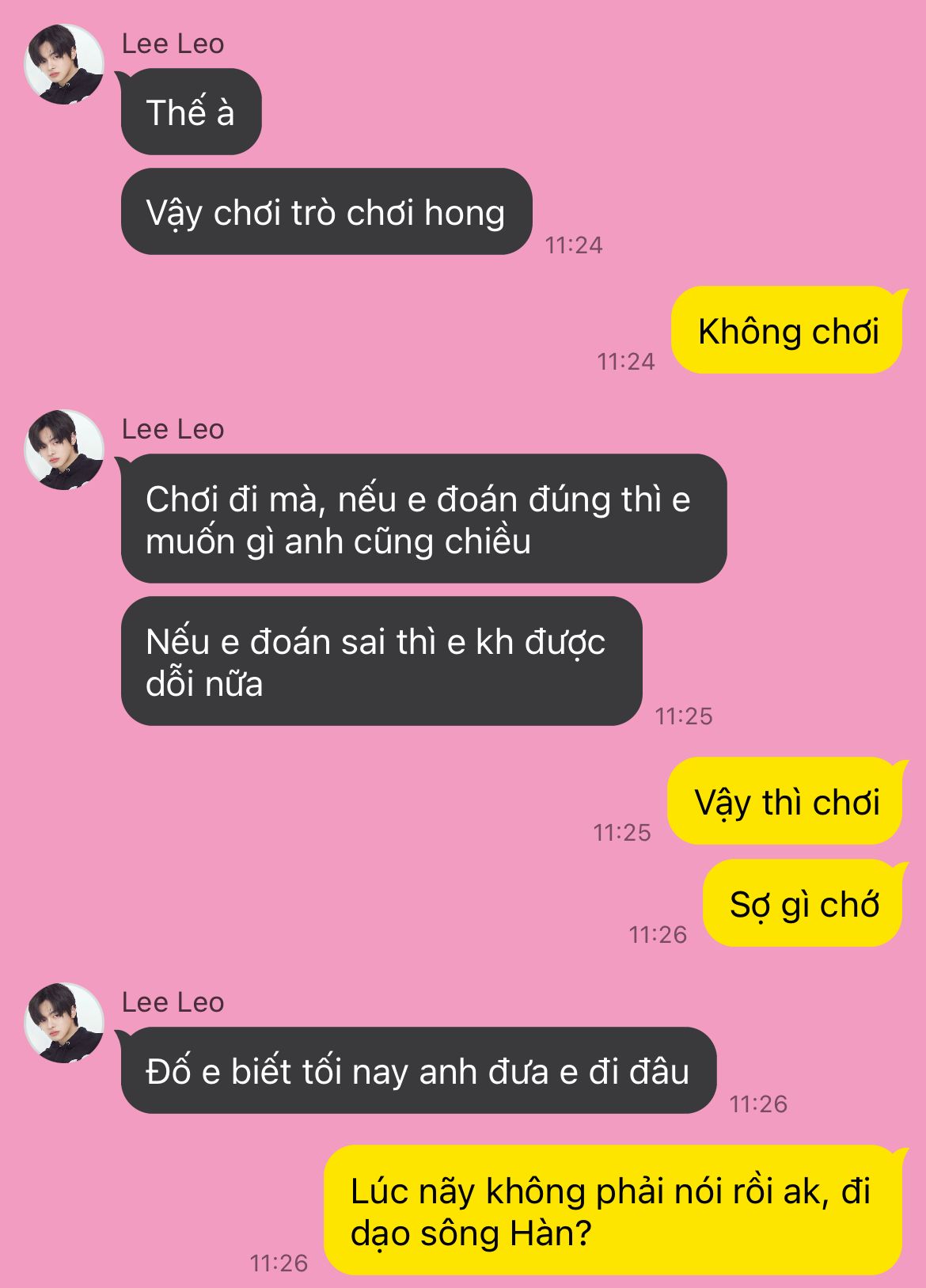Tap Lee Leo's profile photo near "Chơi đi mà"
The width and height of the screenshot is (926, 1288).
(64, 450)
